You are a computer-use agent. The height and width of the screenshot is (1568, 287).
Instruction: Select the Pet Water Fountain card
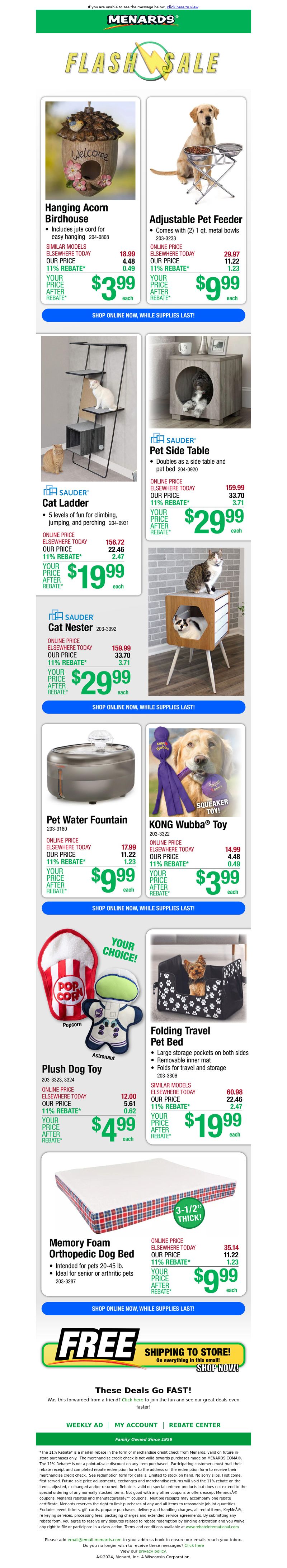pyautogui.click(x=90, y=809)
